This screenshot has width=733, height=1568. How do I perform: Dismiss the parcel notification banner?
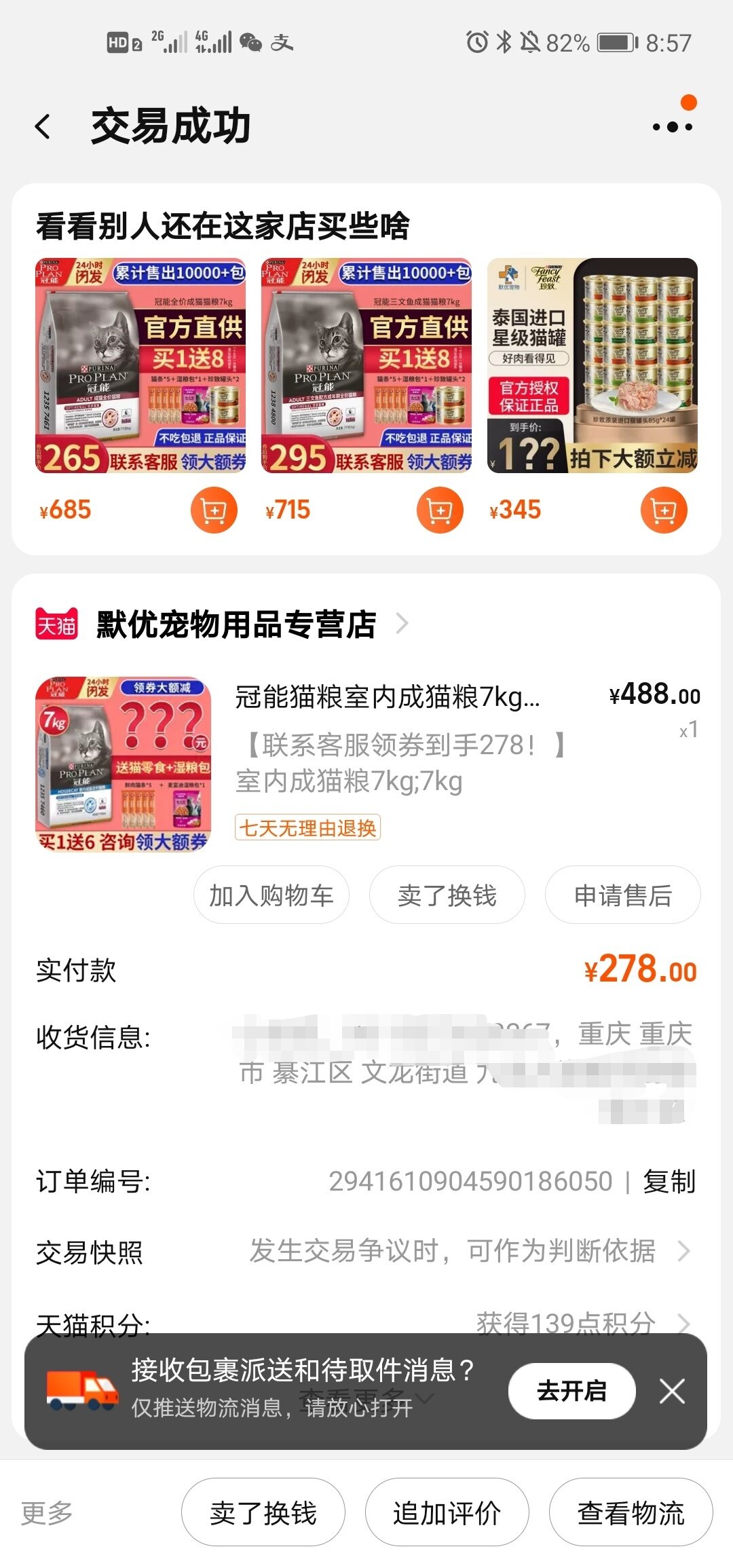click(672, 1391)
